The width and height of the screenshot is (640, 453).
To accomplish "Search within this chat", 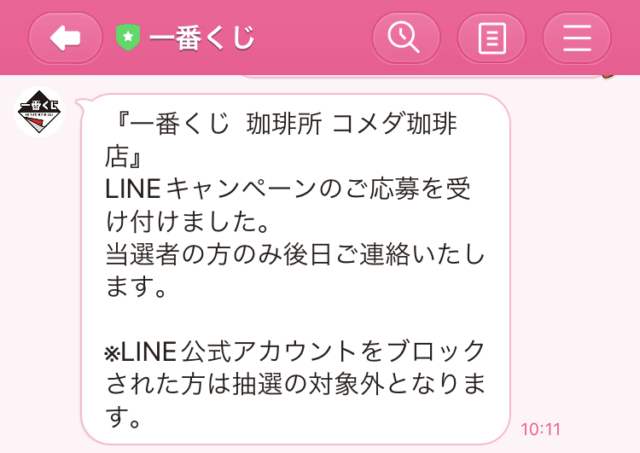I will [x=405, y=38].
